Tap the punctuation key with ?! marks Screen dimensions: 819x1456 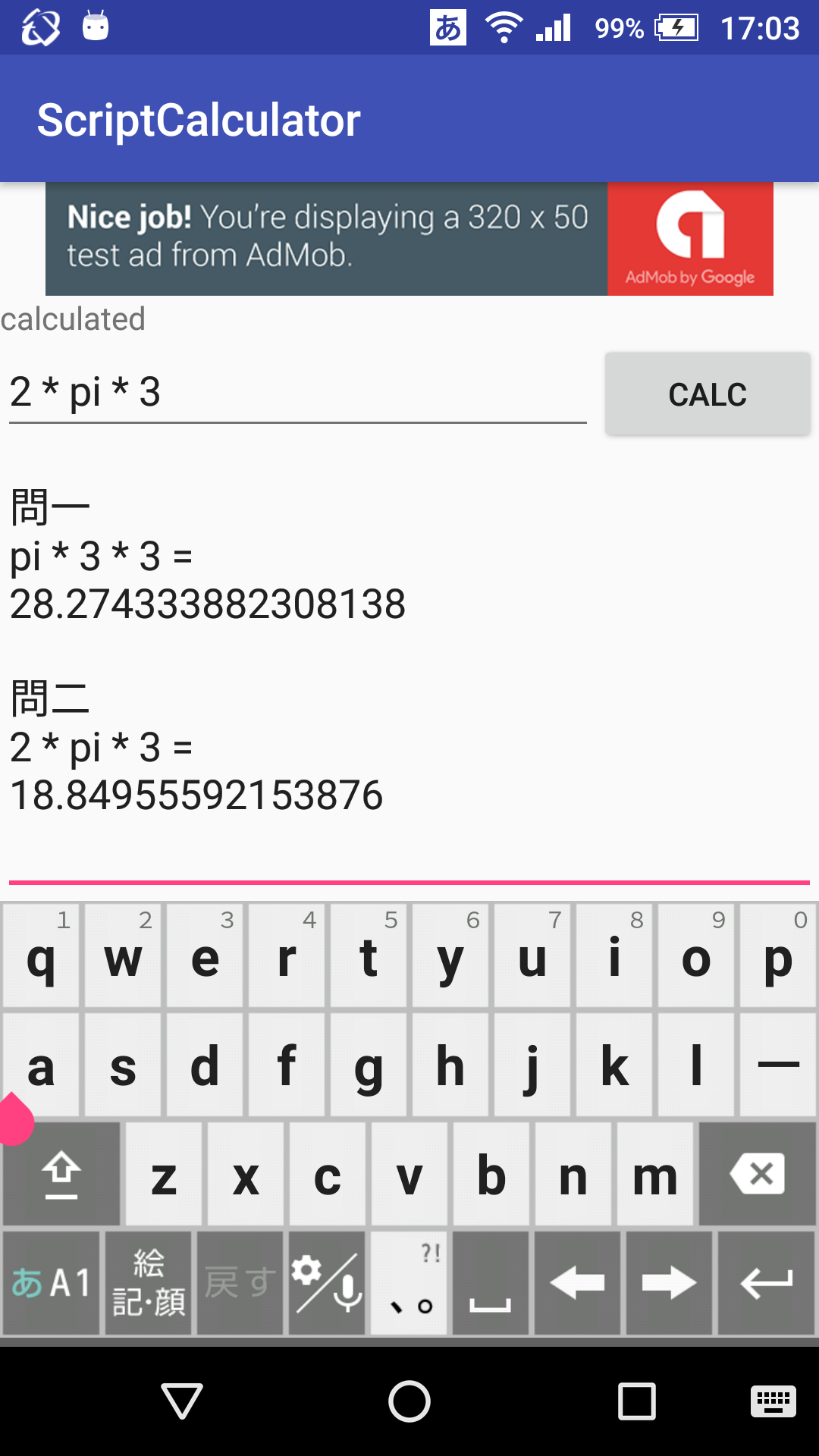pos(409,1282)
